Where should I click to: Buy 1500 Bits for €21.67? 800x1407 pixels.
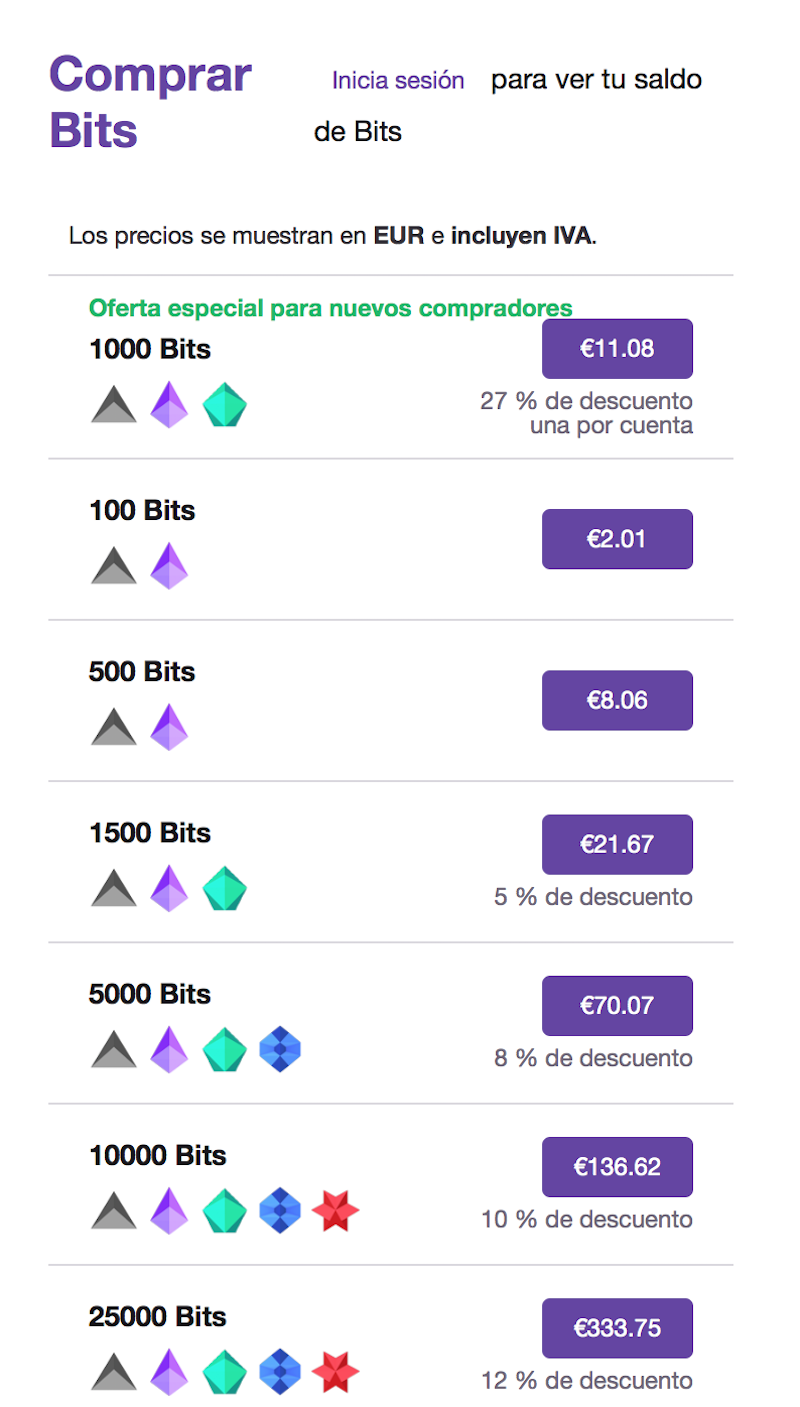[x=617, y=845]
